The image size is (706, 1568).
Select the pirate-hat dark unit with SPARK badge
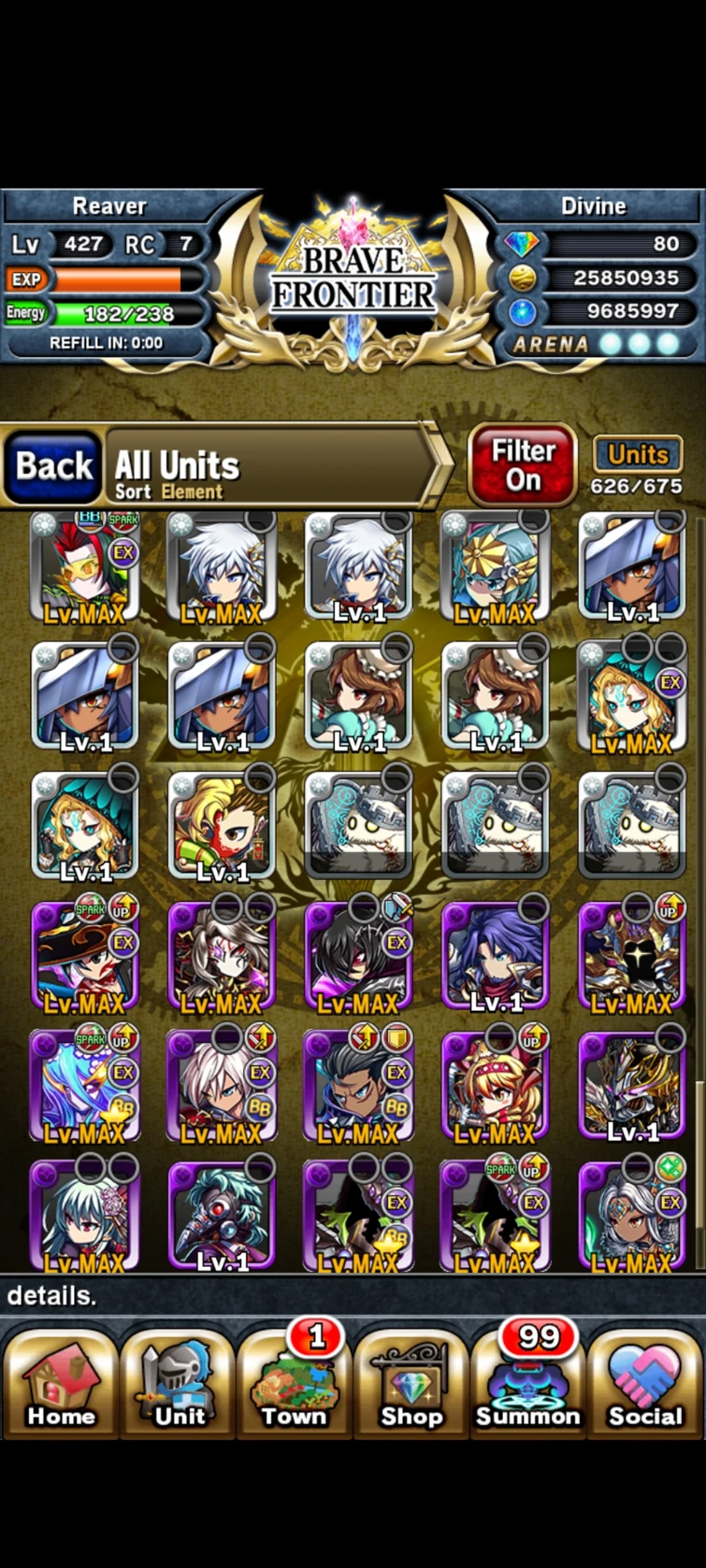[84, 958]
